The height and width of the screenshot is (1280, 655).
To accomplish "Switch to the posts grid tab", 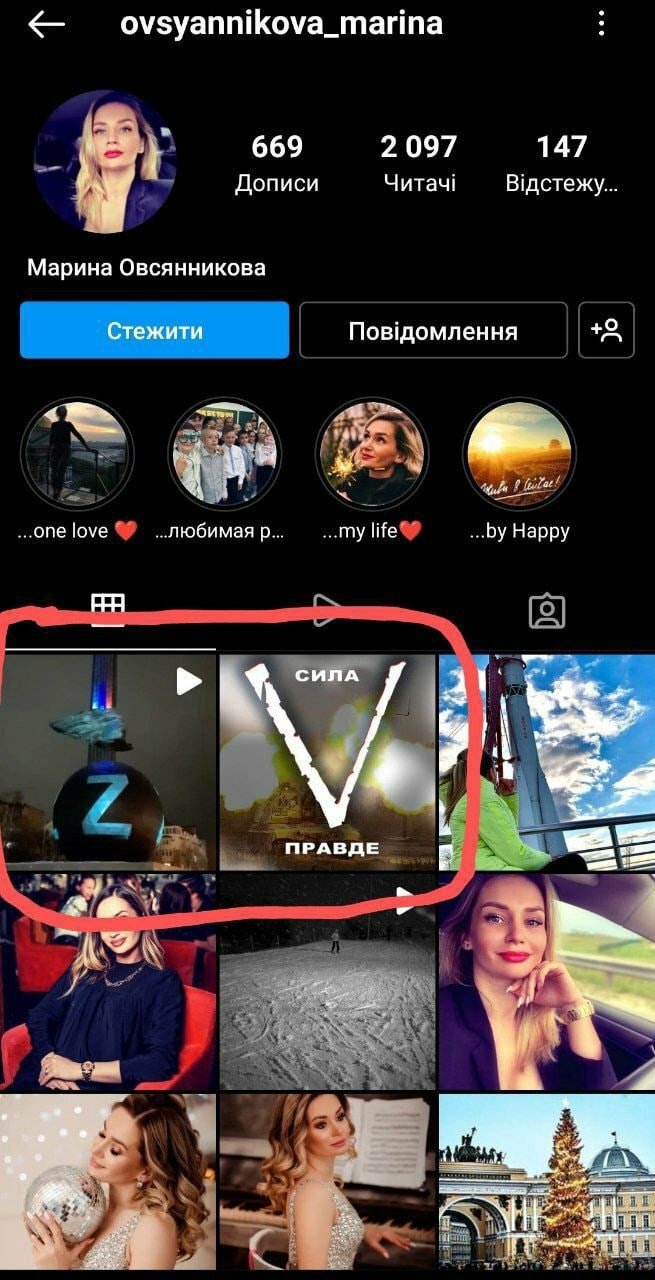I will pos(107,610).
